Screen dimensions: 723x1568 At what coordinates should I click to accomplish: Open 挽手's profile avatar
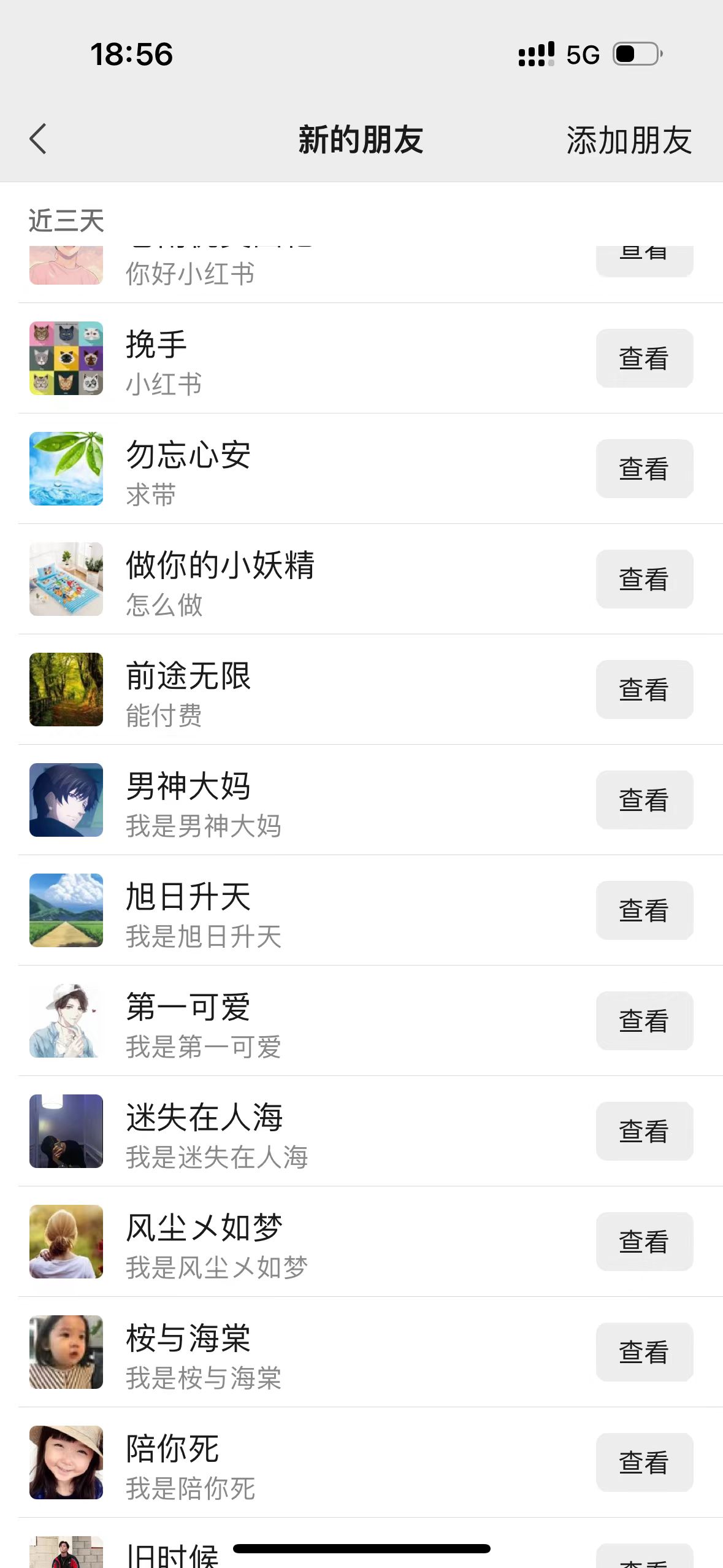pyautogui.click(x=66, y=358)
